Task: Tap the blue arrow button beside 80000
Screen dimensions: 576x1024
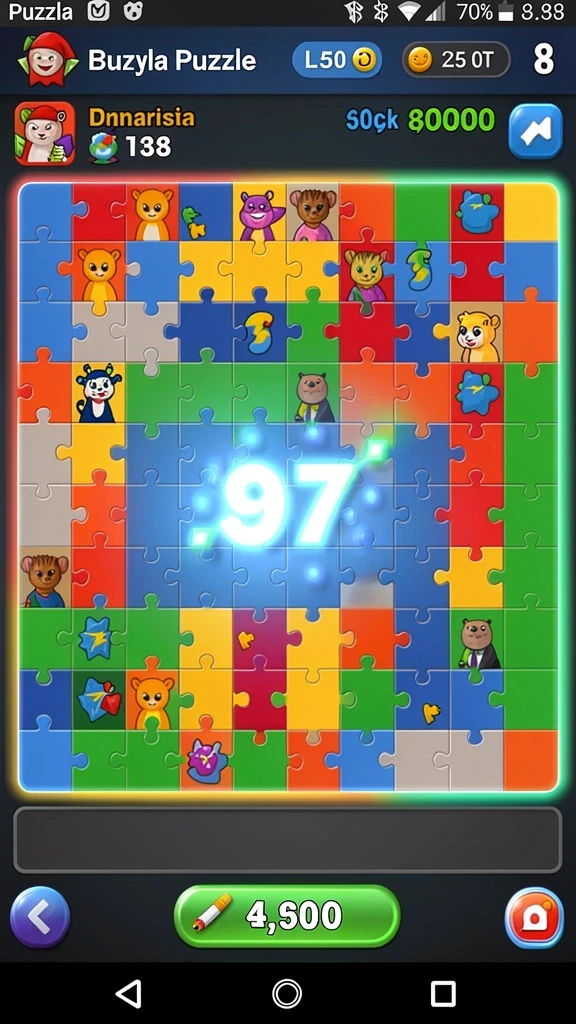Action: click(x=535, y=131)
